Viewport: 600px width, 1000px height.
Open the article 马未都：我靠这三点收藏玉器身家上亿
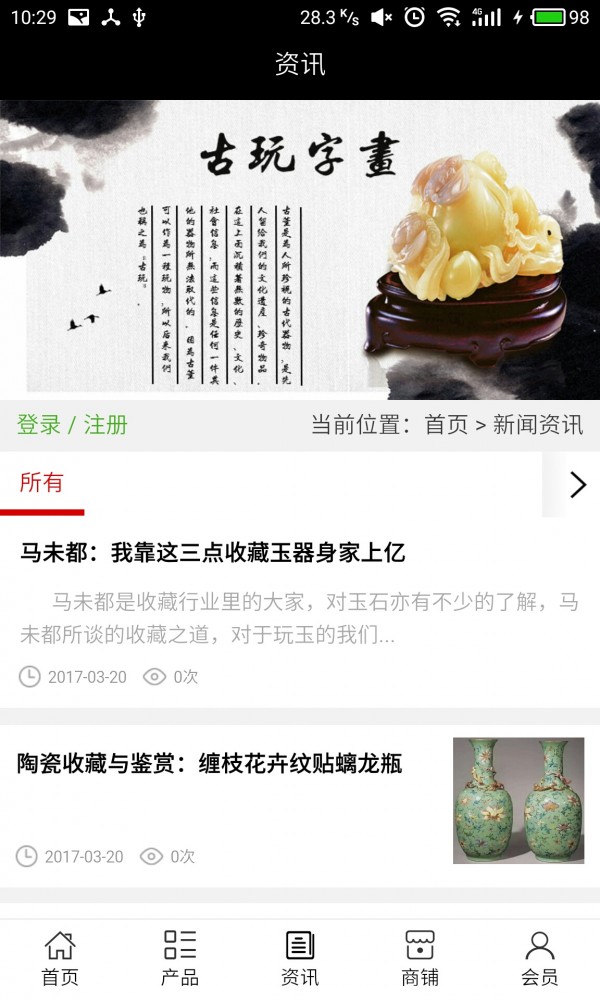212,552
